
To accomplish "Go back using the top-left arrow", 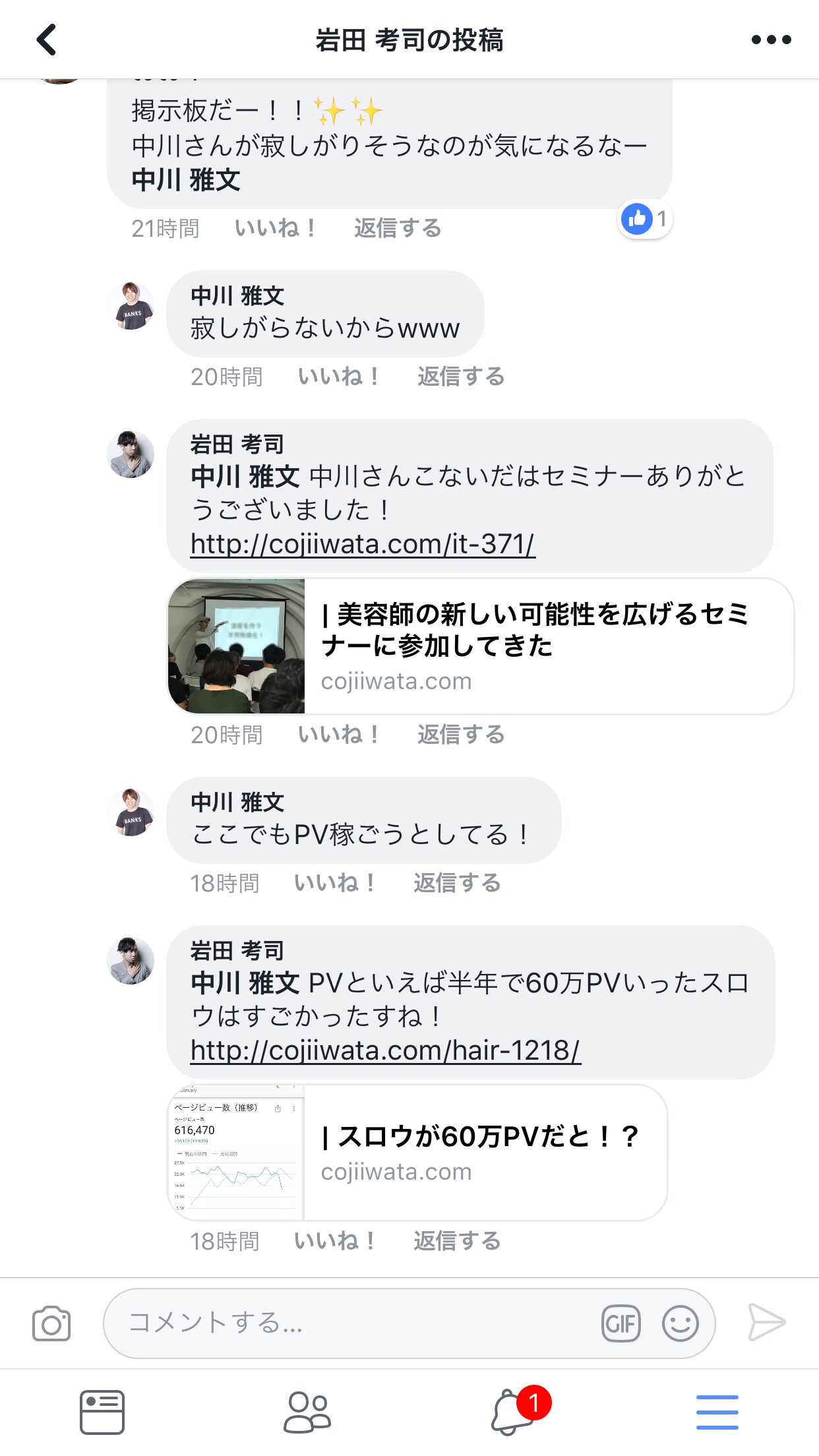I will pos(46,40).
